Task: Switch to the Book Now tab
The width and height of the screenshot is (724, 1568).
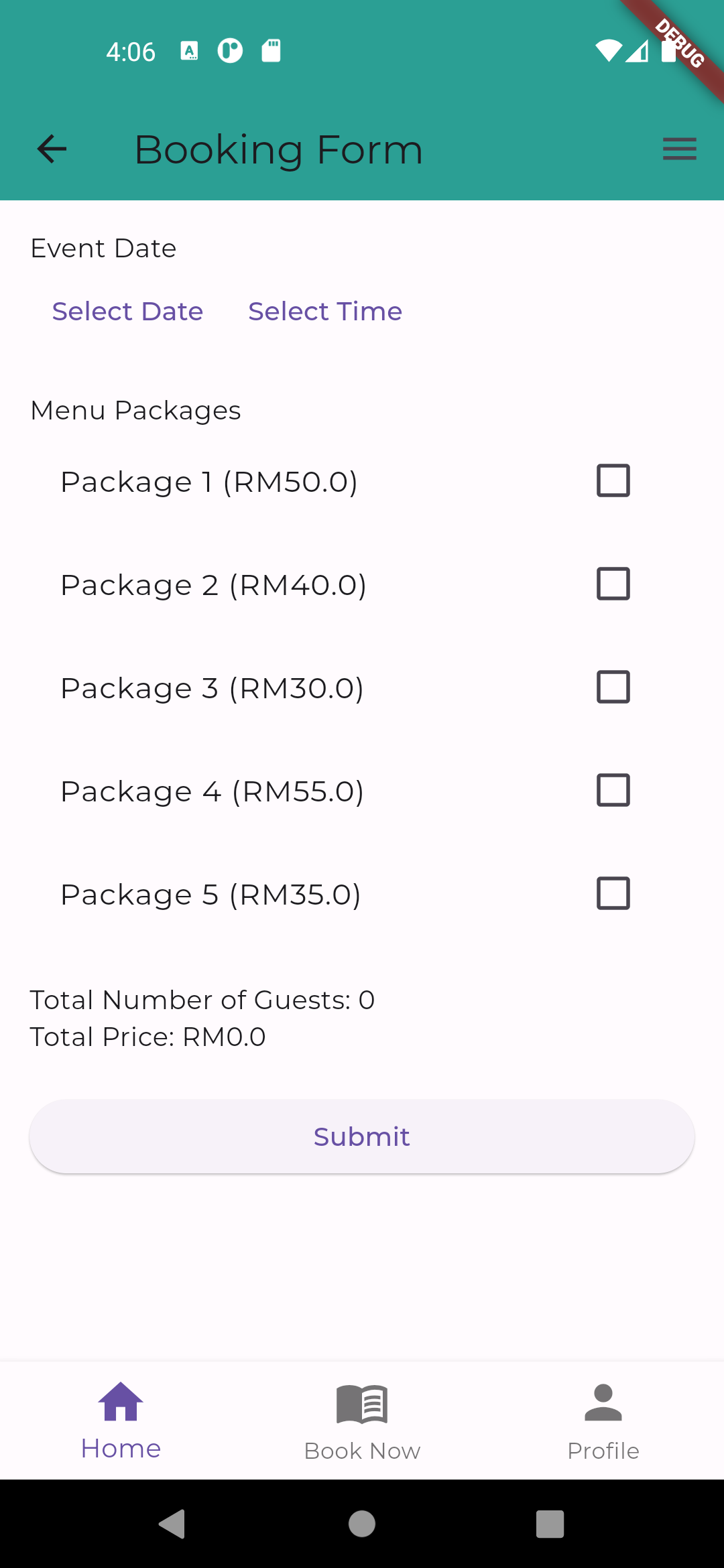Action: coord(362,1421)
